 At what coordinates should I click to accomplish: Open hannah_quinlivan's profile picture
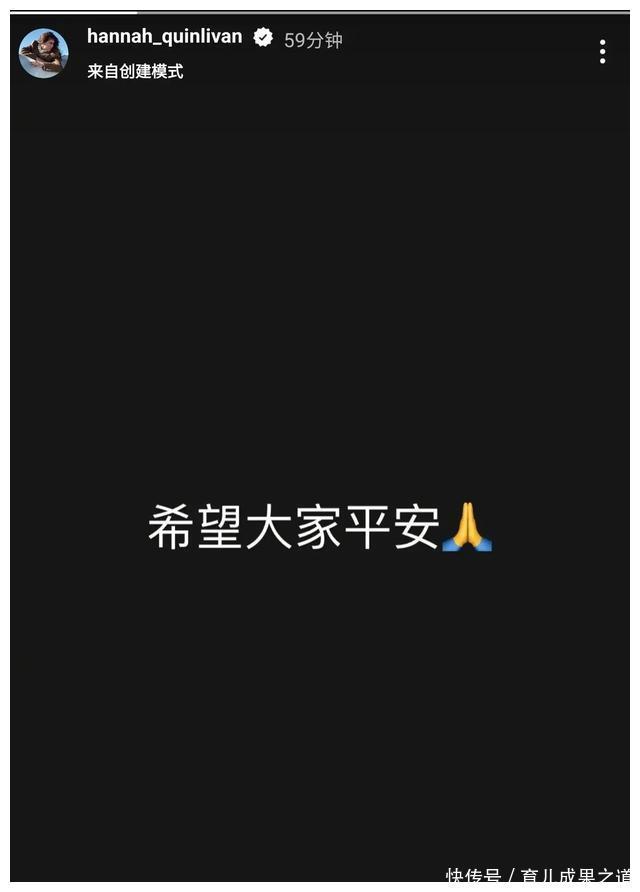click(44, 54)
